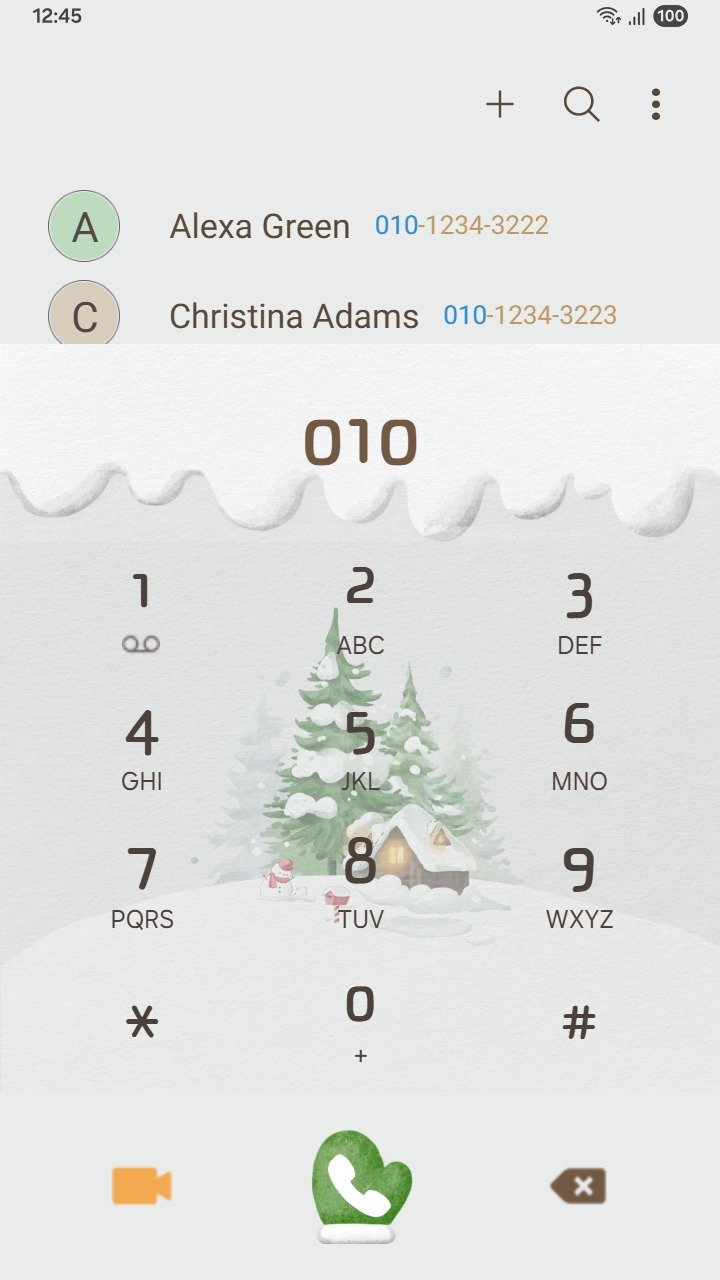
Task: Open the search magnifier icon
Action: point(581,104)
